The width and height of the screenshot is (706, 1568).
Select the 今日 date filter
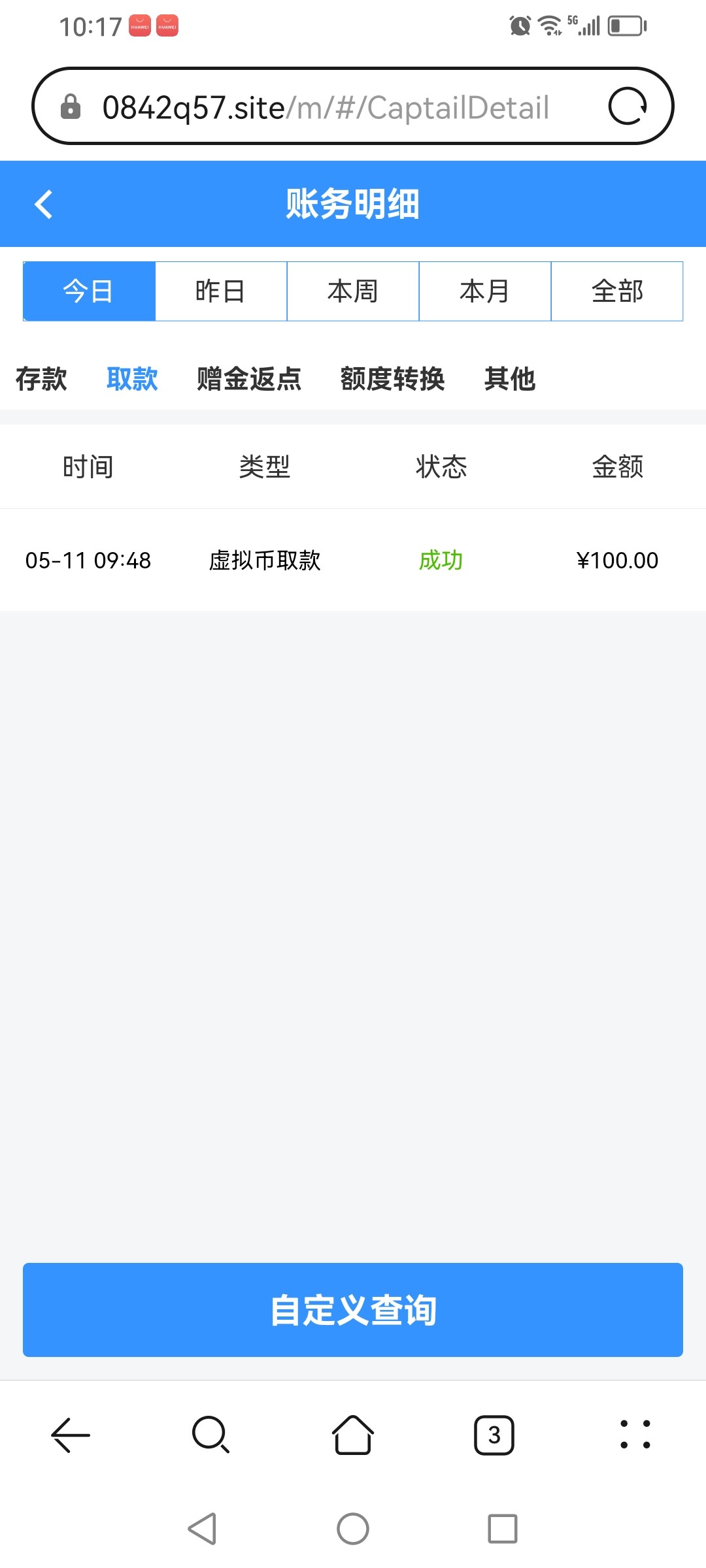pyautogui.click(x=89, y=291)
